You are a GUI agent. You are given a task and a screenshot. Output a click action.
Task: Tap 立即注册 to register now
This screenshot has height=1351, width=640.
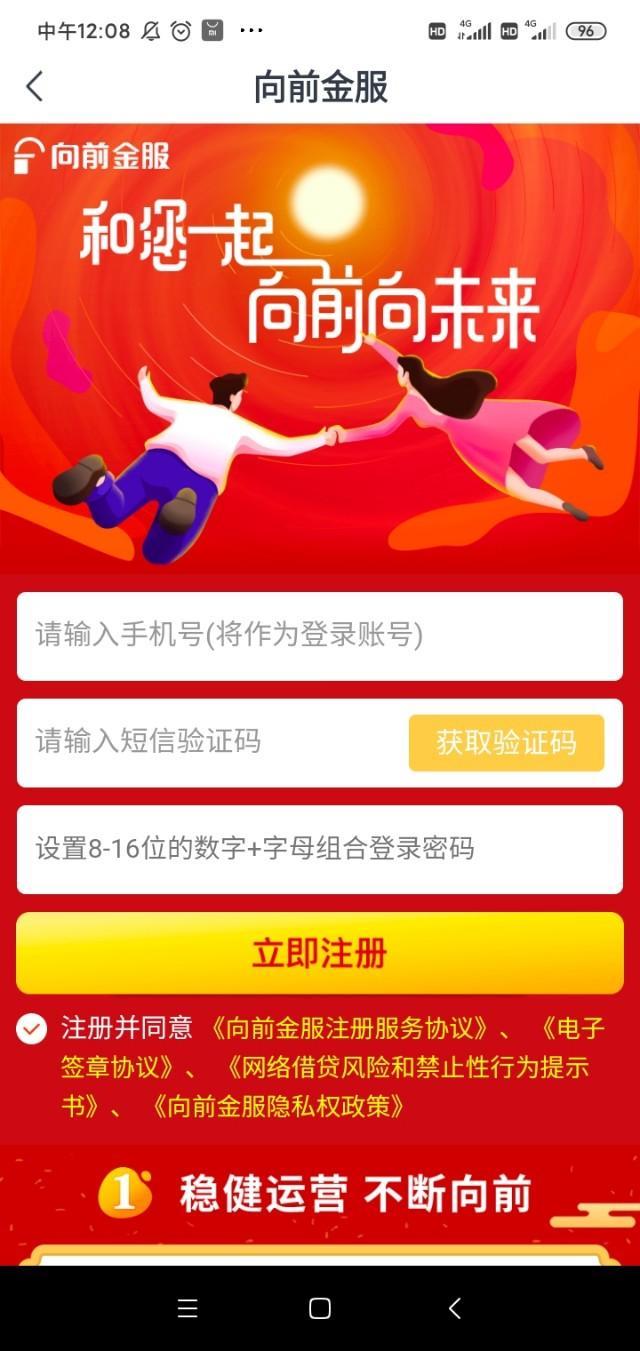click(319, 953)
